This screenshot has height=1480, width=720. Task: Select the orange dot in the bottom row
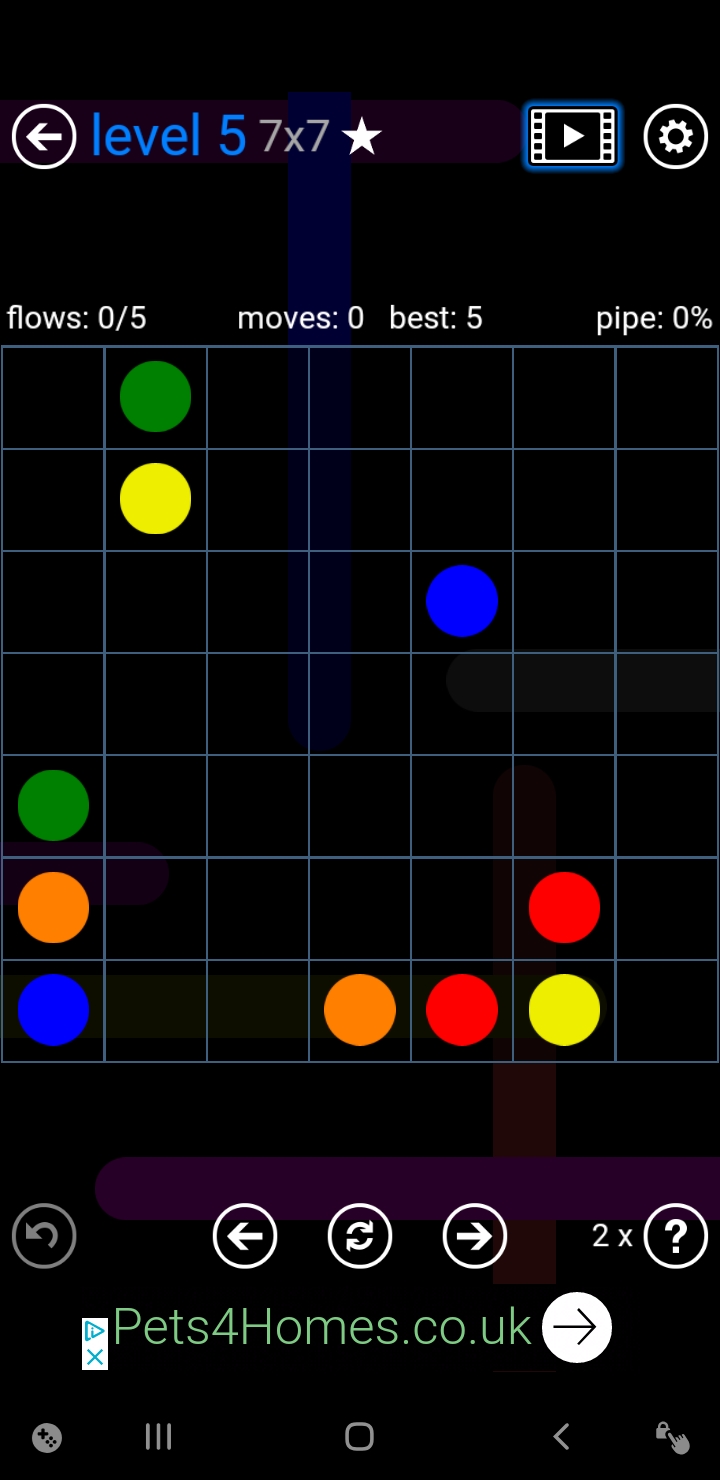[x=360, y=1010]
